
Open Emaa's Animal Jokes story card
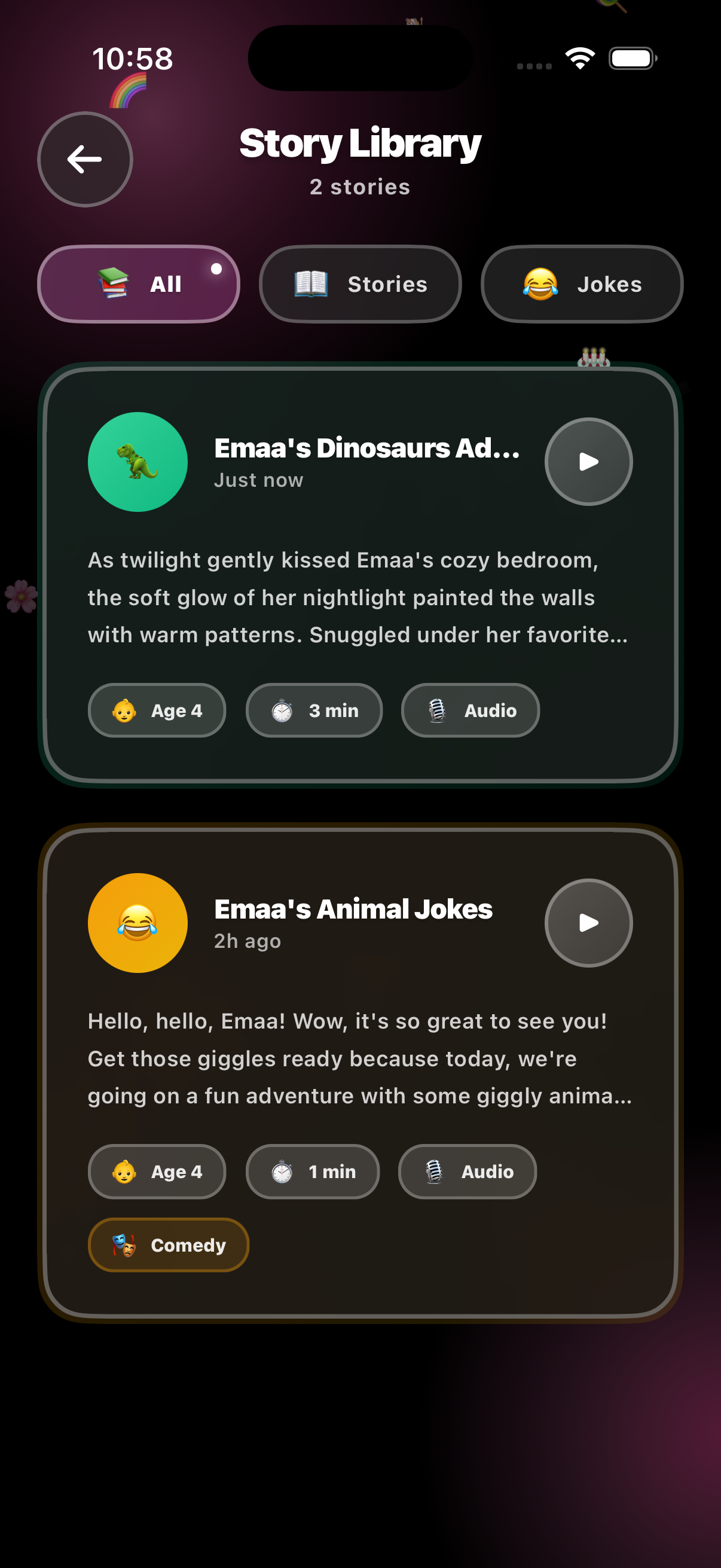click(x=360, y=1059)
